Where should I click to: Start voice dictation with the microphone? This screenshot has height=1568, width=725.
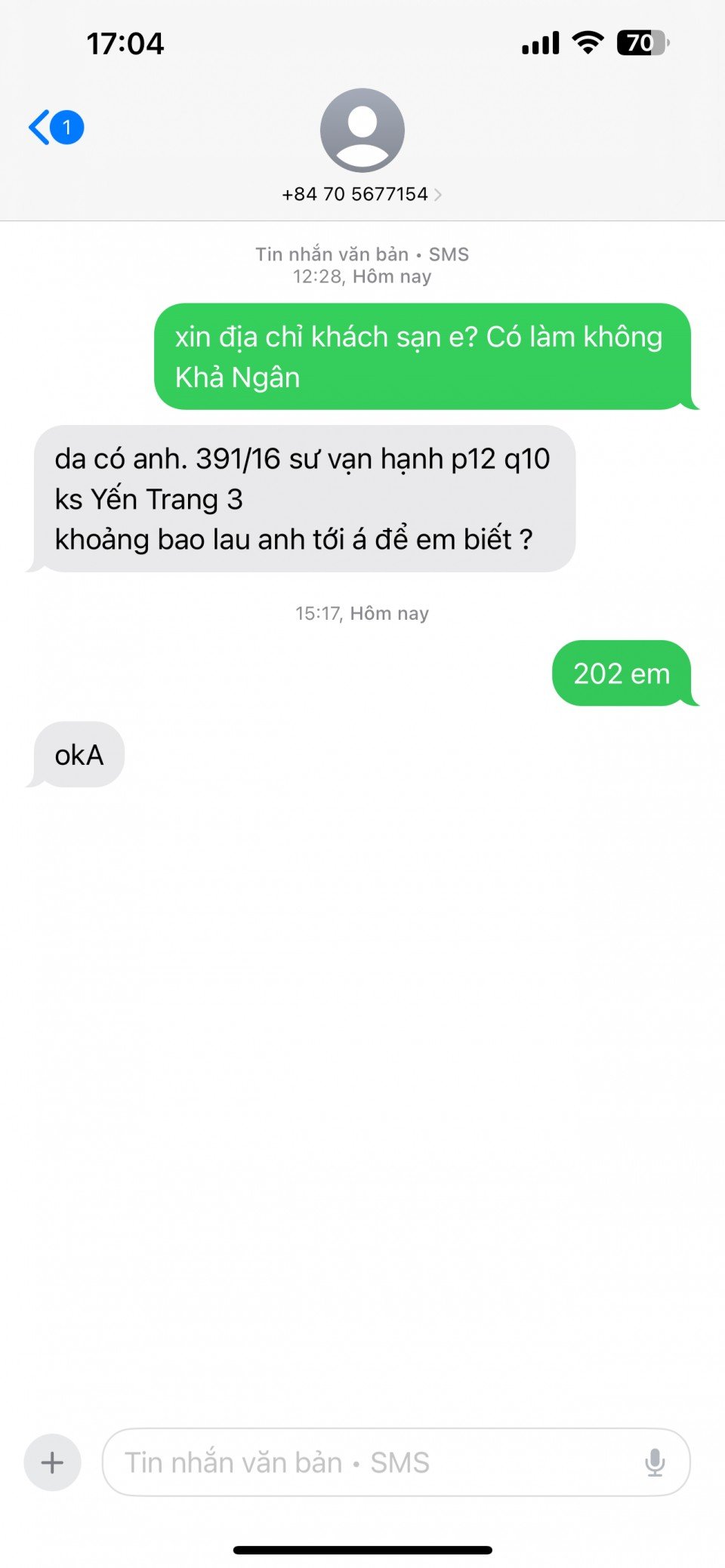(x=655, y=1463)
